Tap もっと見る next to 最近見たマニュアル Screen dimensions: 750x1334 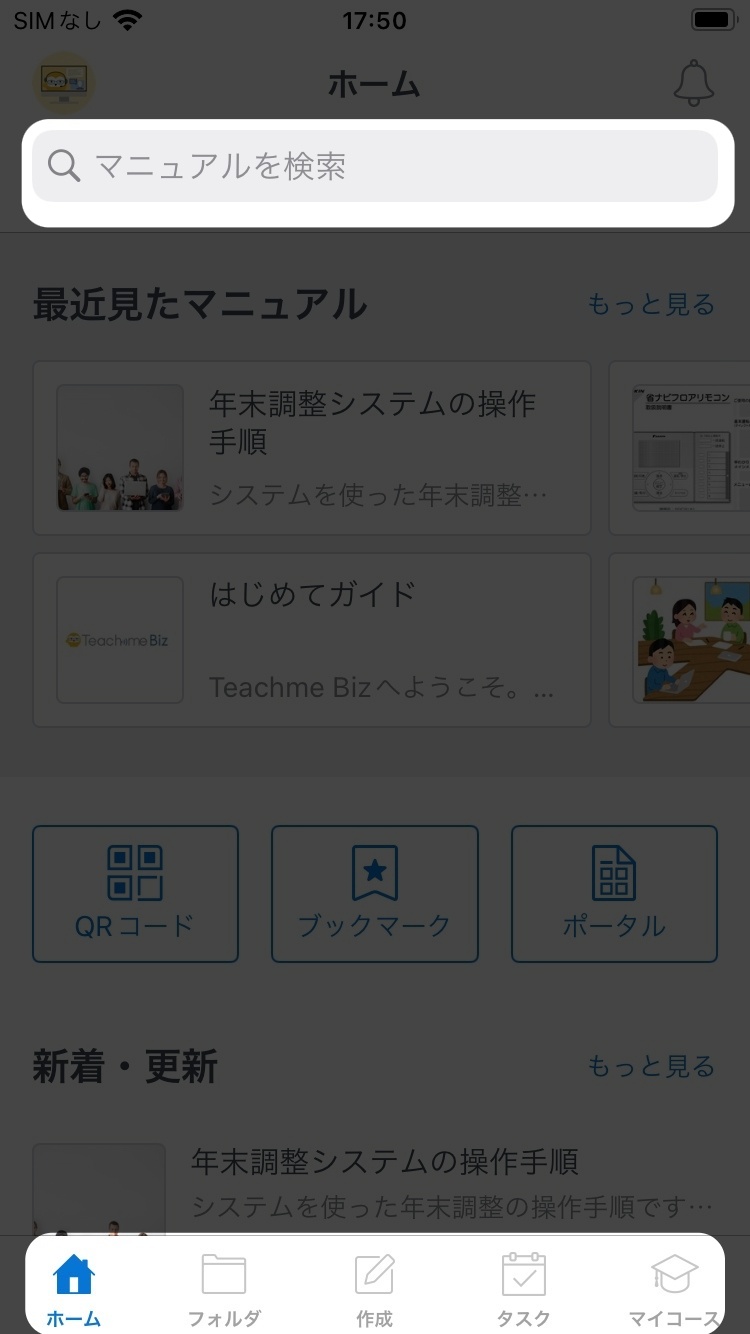coord(651,304)
